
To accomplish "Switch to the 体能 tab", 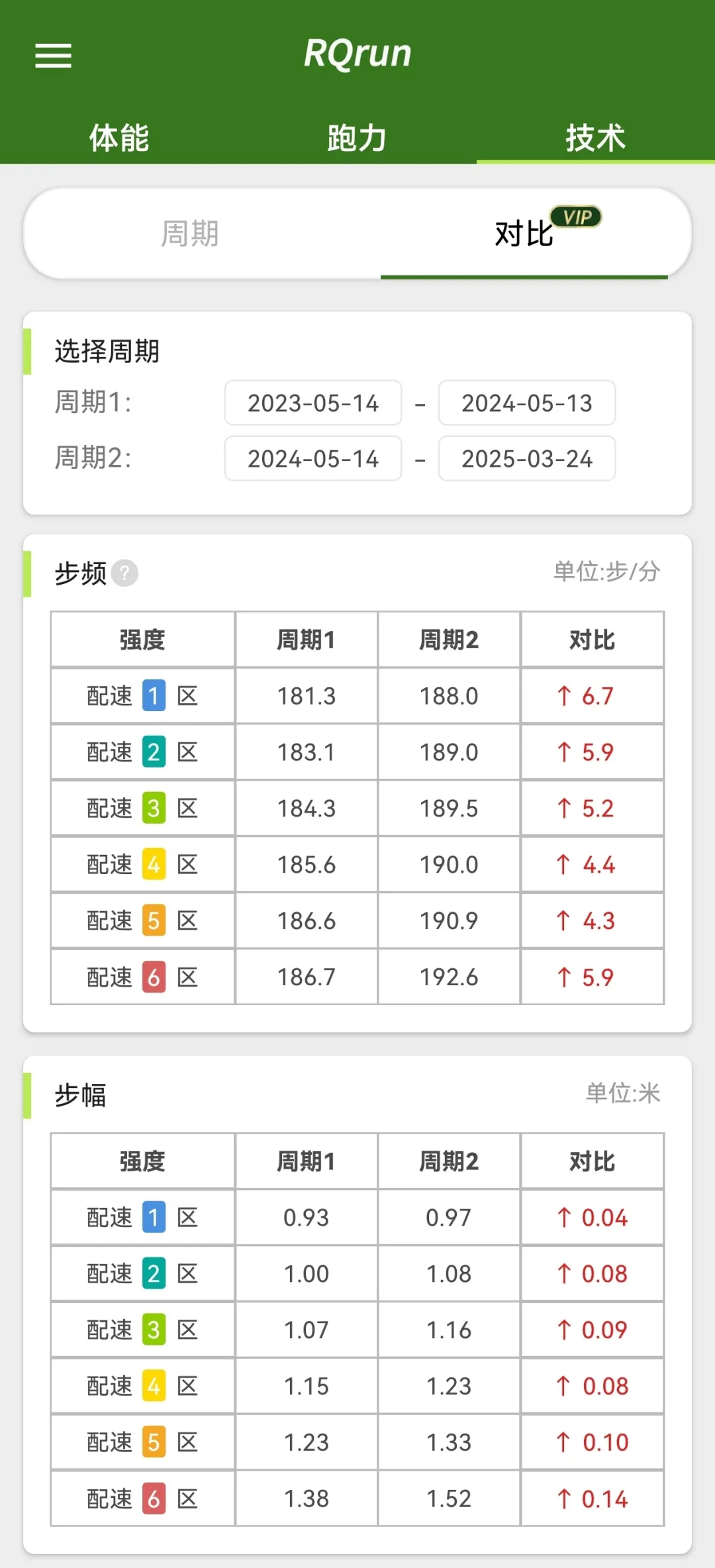I will 119,138.
